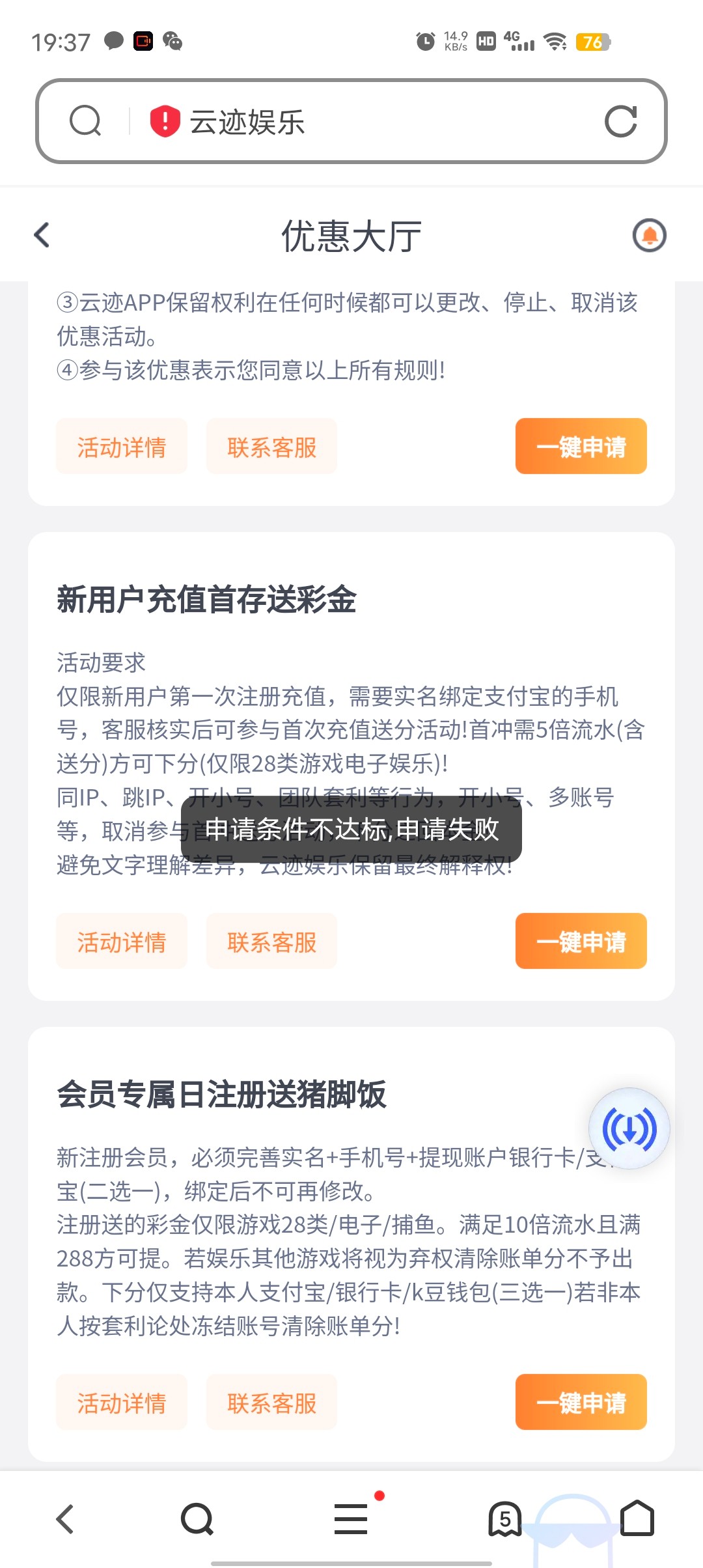
Task: Show the five open browser tabs
Action: (x=505, y=1519)
